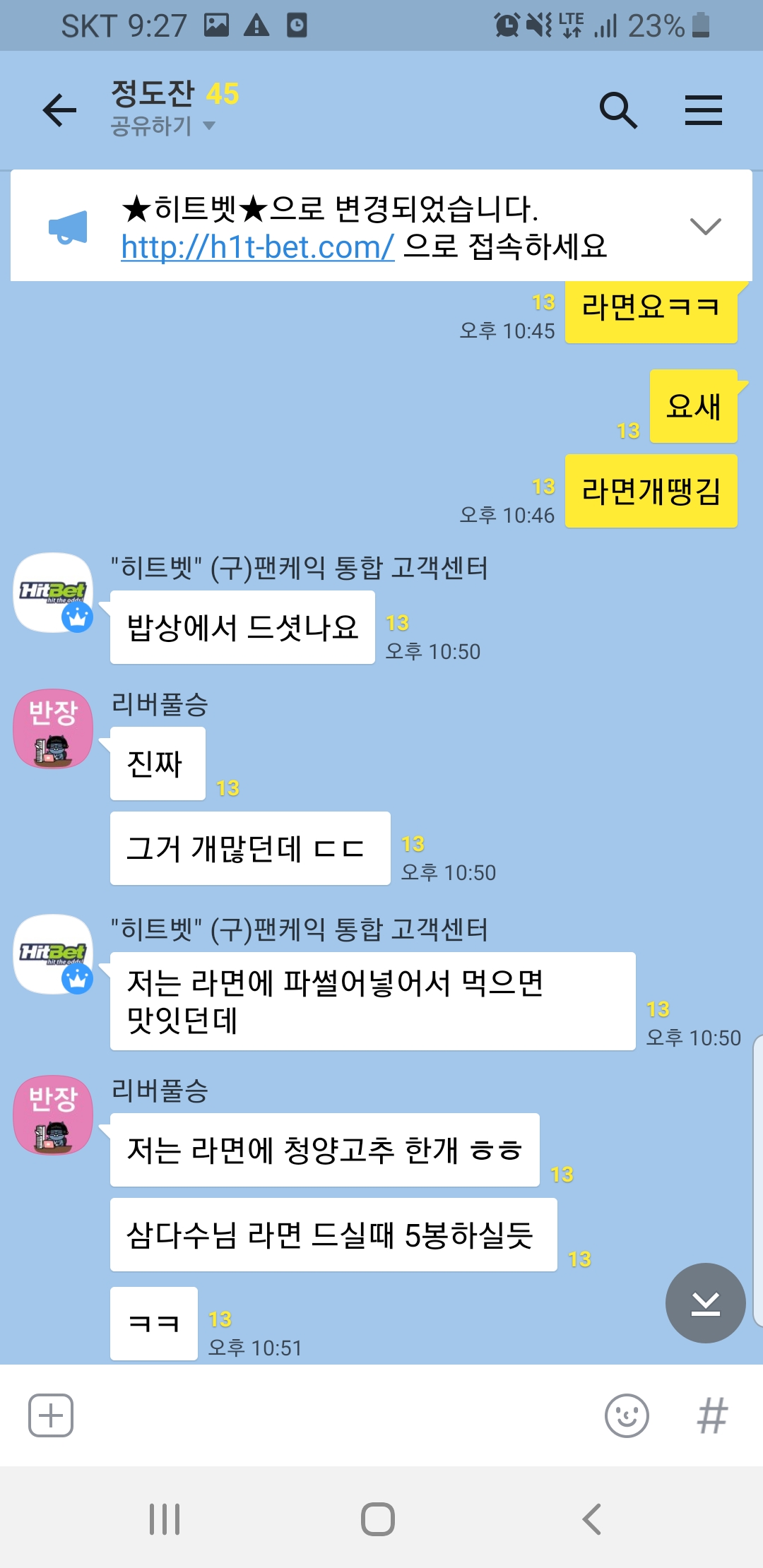View the HitBet 고객센터 profile picture
The image size is (763, 1568).
[x=54, y=593]
